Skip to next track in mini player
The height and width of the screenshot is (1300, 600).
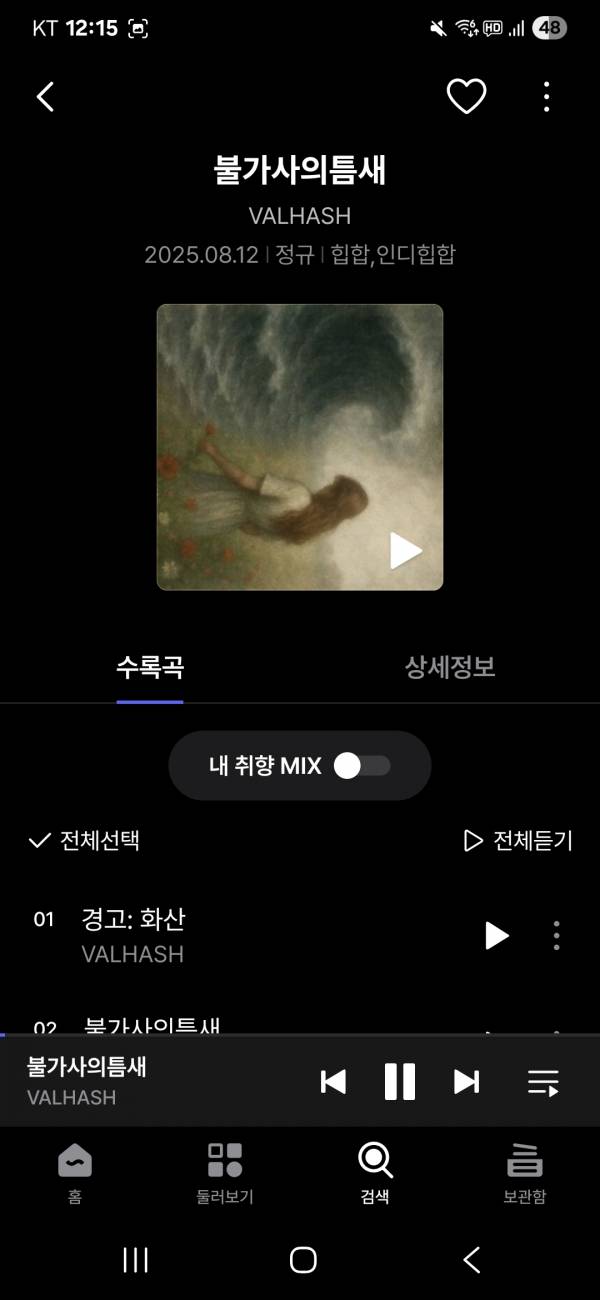coord(466,1081)
